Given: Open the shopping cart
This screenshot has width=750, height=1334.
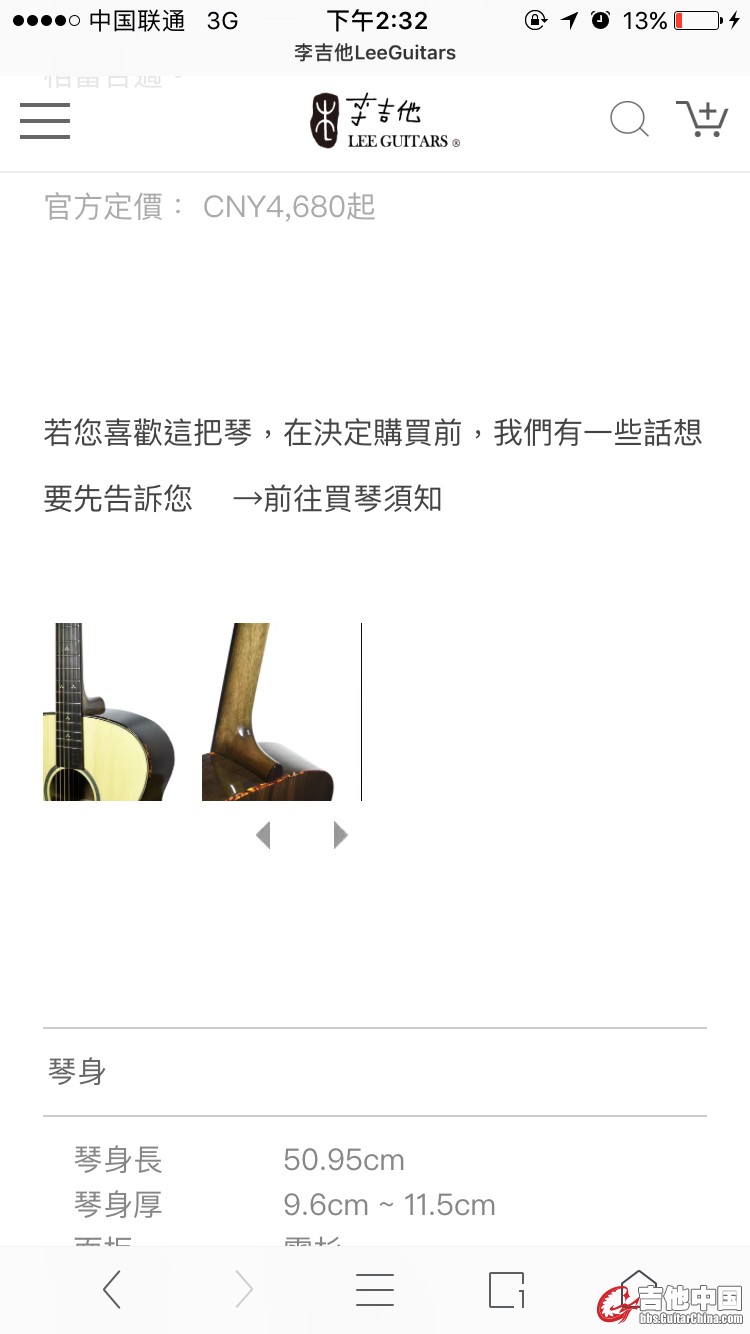Looking at the screenshot, I should point(702,119).
